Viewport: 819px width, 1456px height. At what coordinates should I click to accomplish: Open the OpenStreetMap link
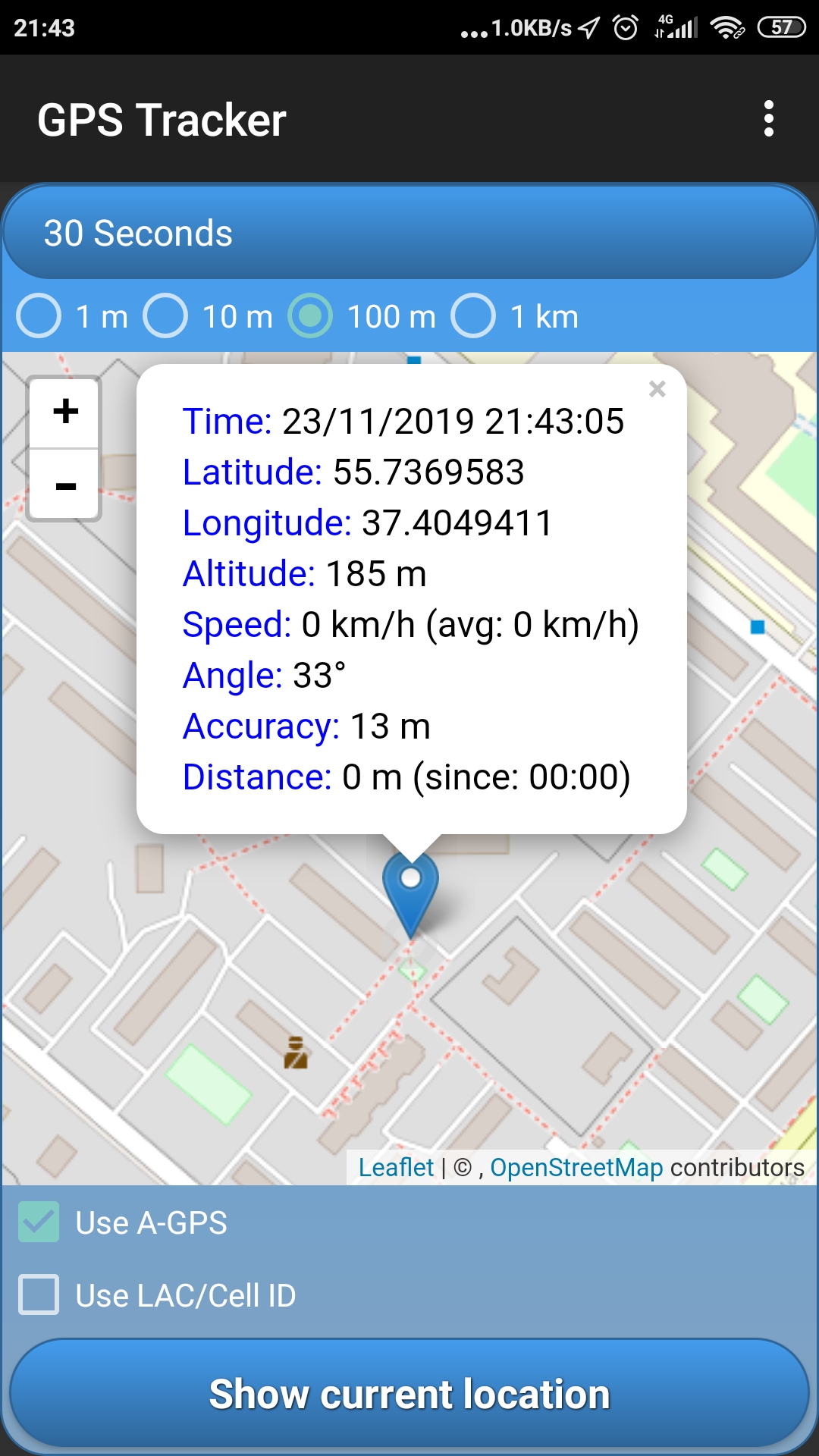(576, 1168)
